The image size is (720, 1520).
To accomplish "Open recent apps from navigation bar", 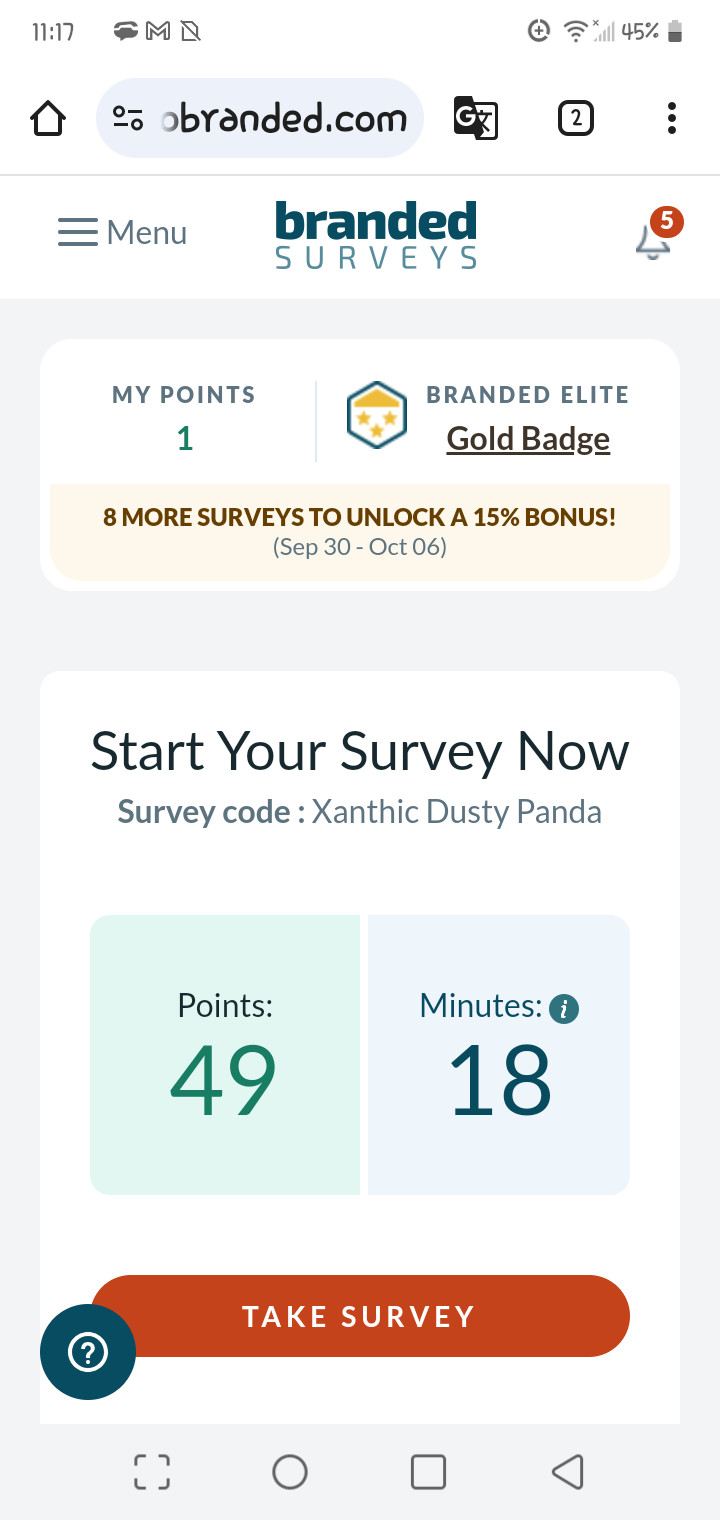I will point(428,1472).
